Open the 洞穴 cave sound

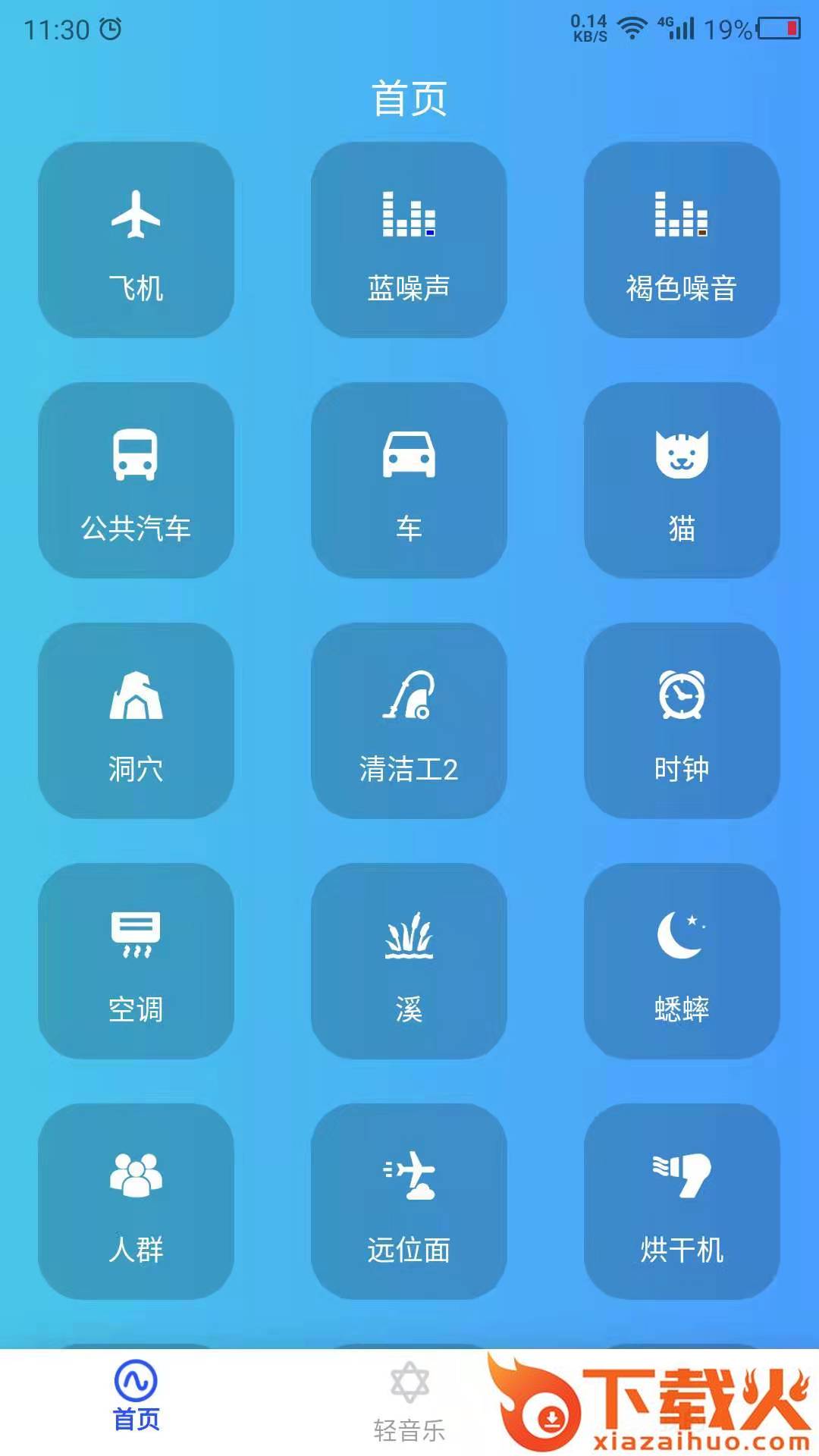click(x=136, y=720)
